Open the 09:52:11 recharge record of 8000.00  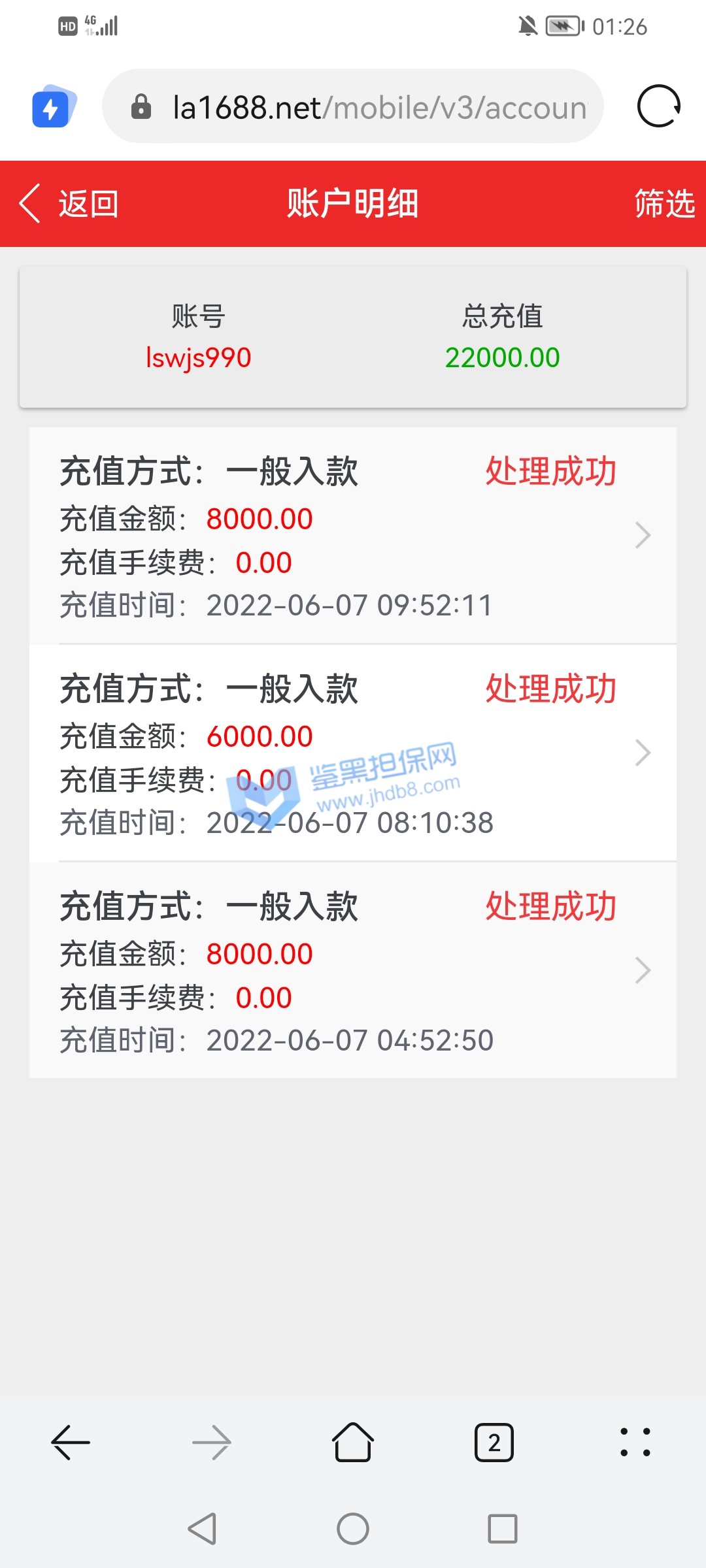(x=353, y=536)
